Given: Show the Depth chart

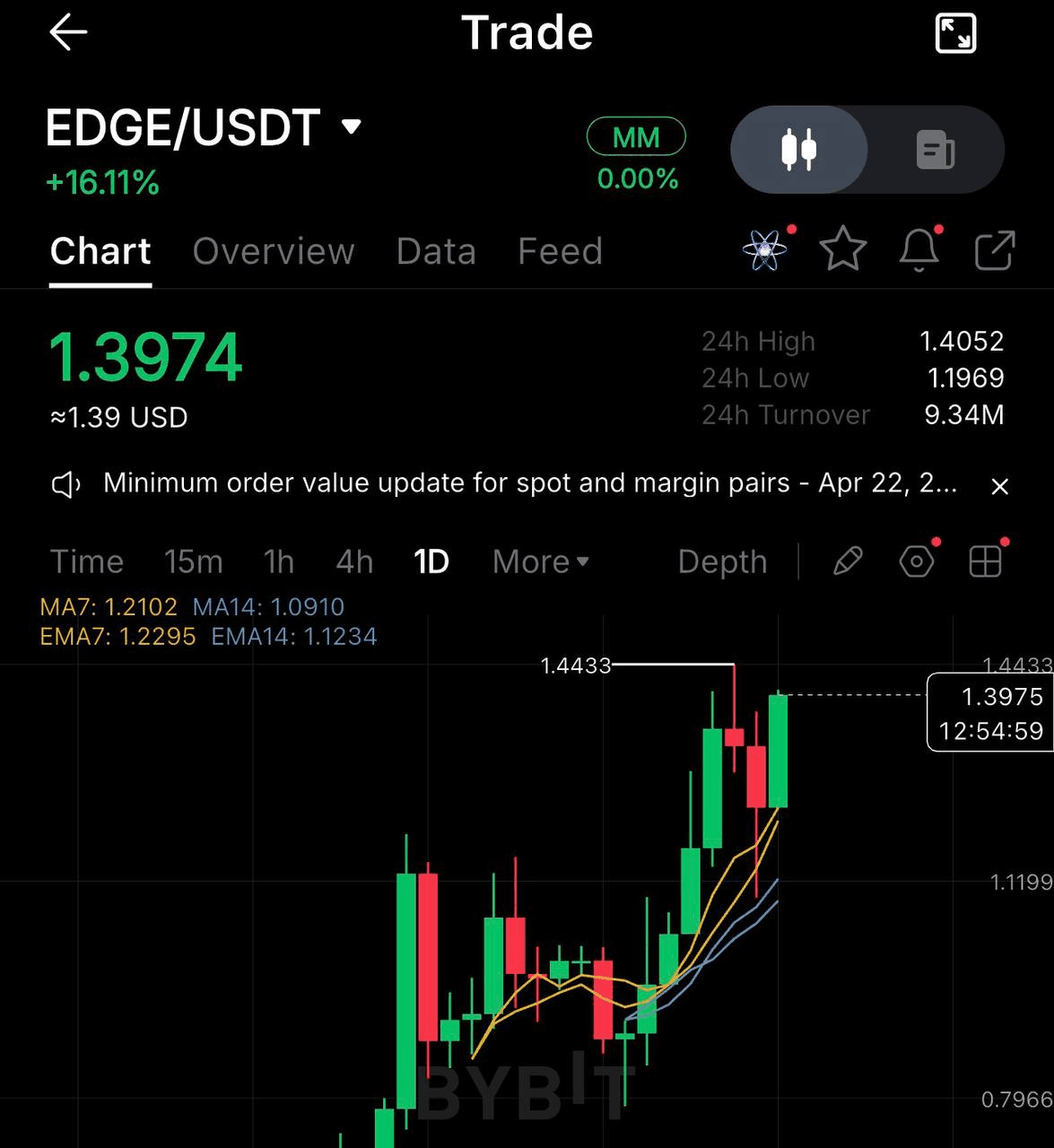Looking at the screenshot, I should pos(722,562).
